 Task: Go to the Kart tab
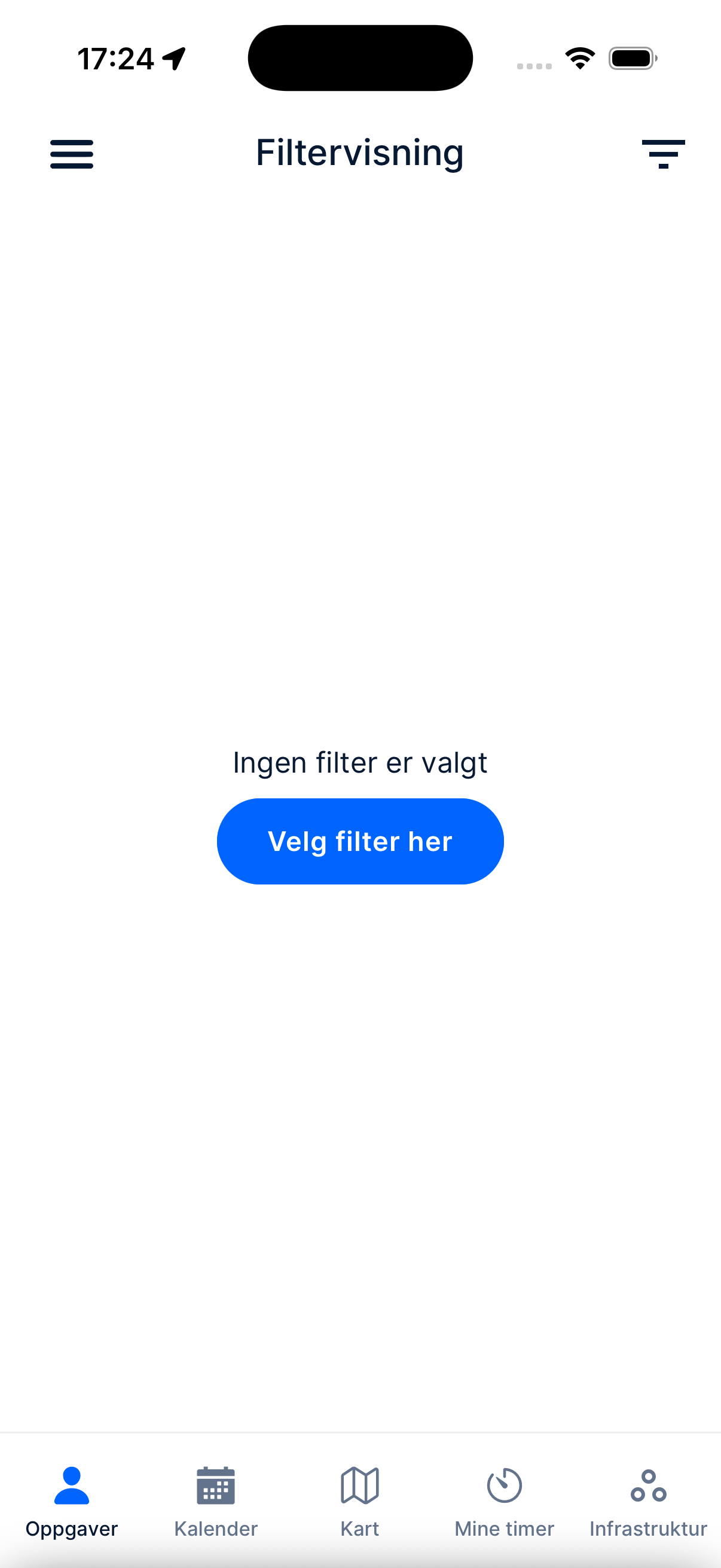tap(359, 1502)
